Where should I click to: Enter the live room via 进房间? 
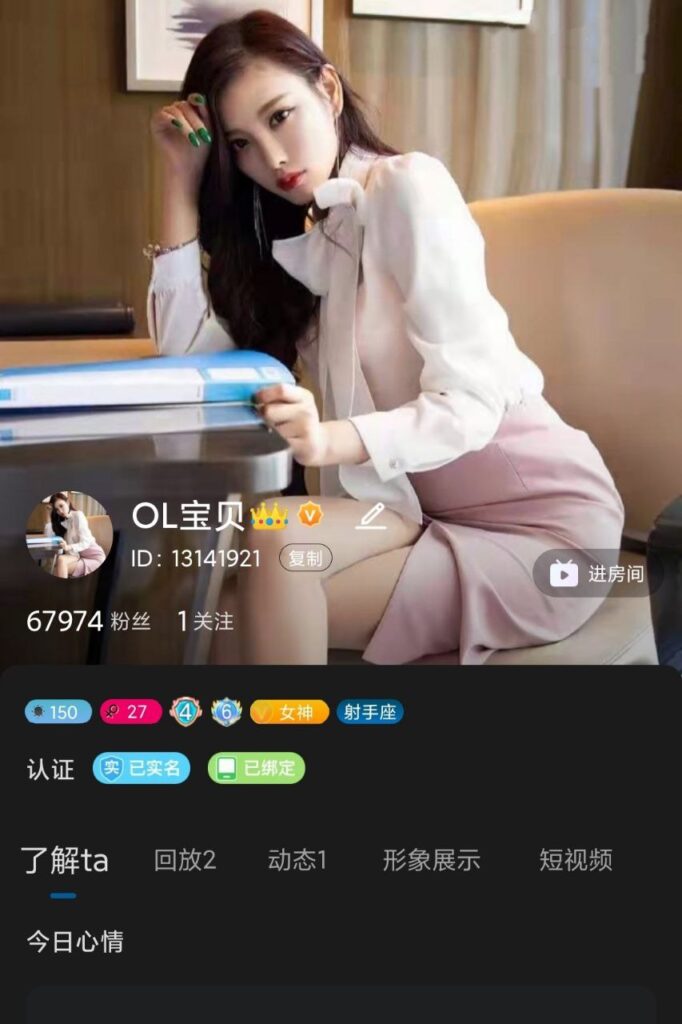[x=597, y=573]
